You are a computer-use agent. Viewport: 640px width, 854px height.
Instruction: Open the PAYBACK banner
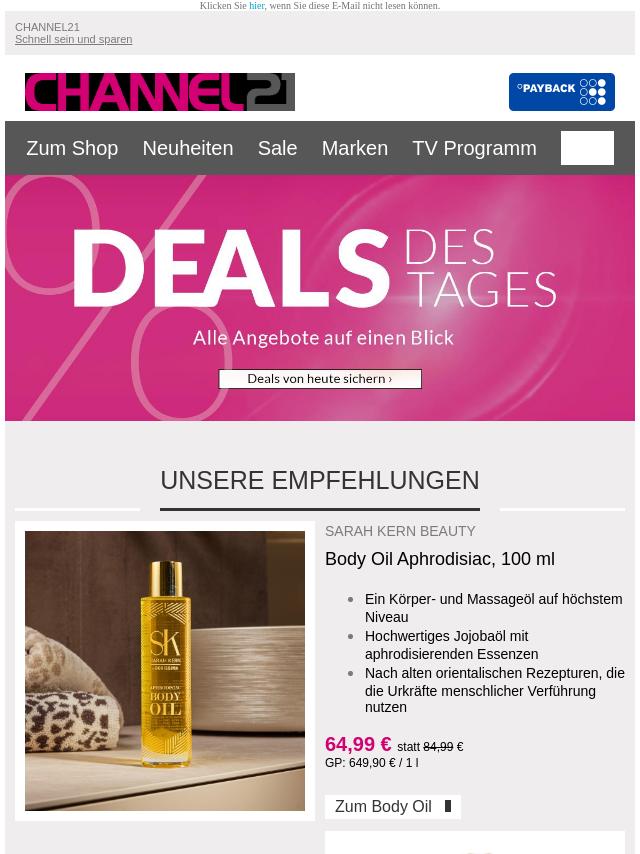[x=561, y=92]
